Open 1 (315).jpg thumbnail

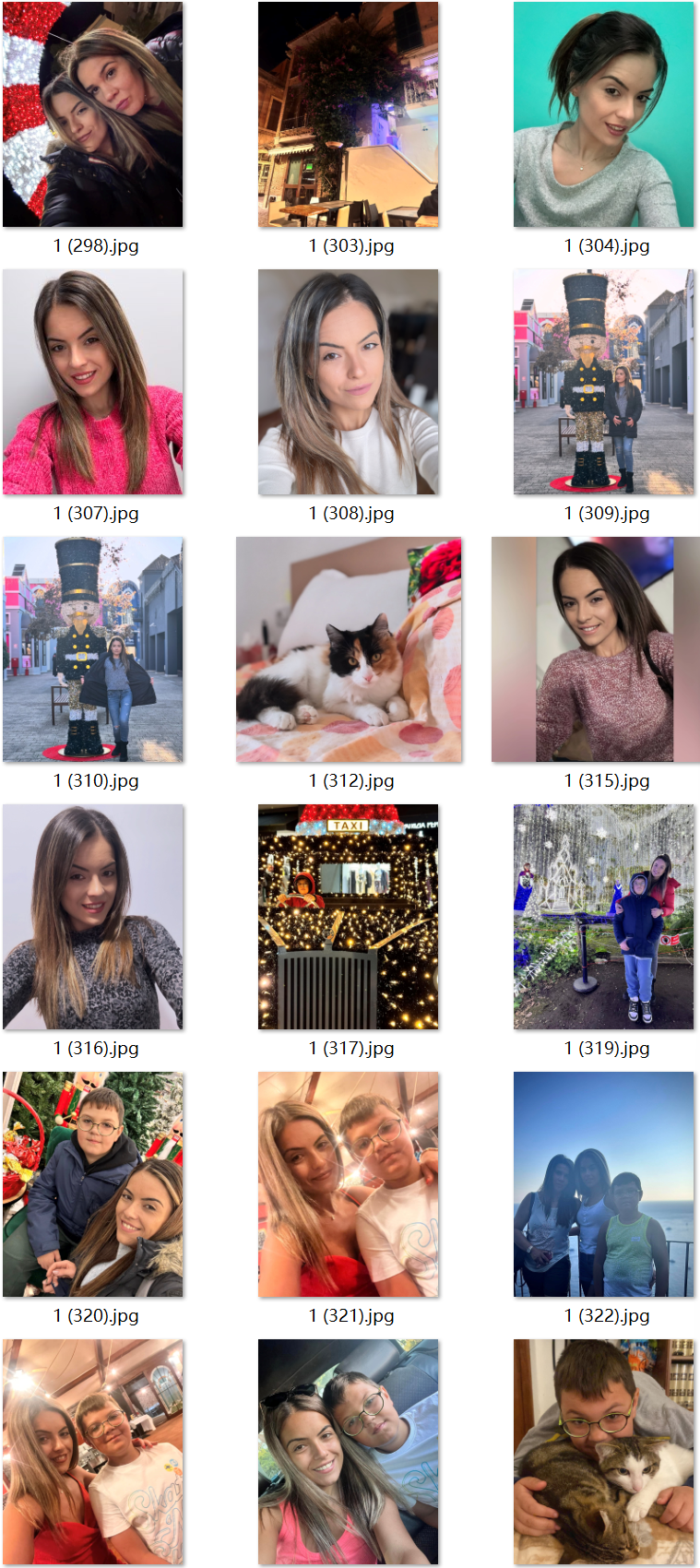[x=596, y=649]
